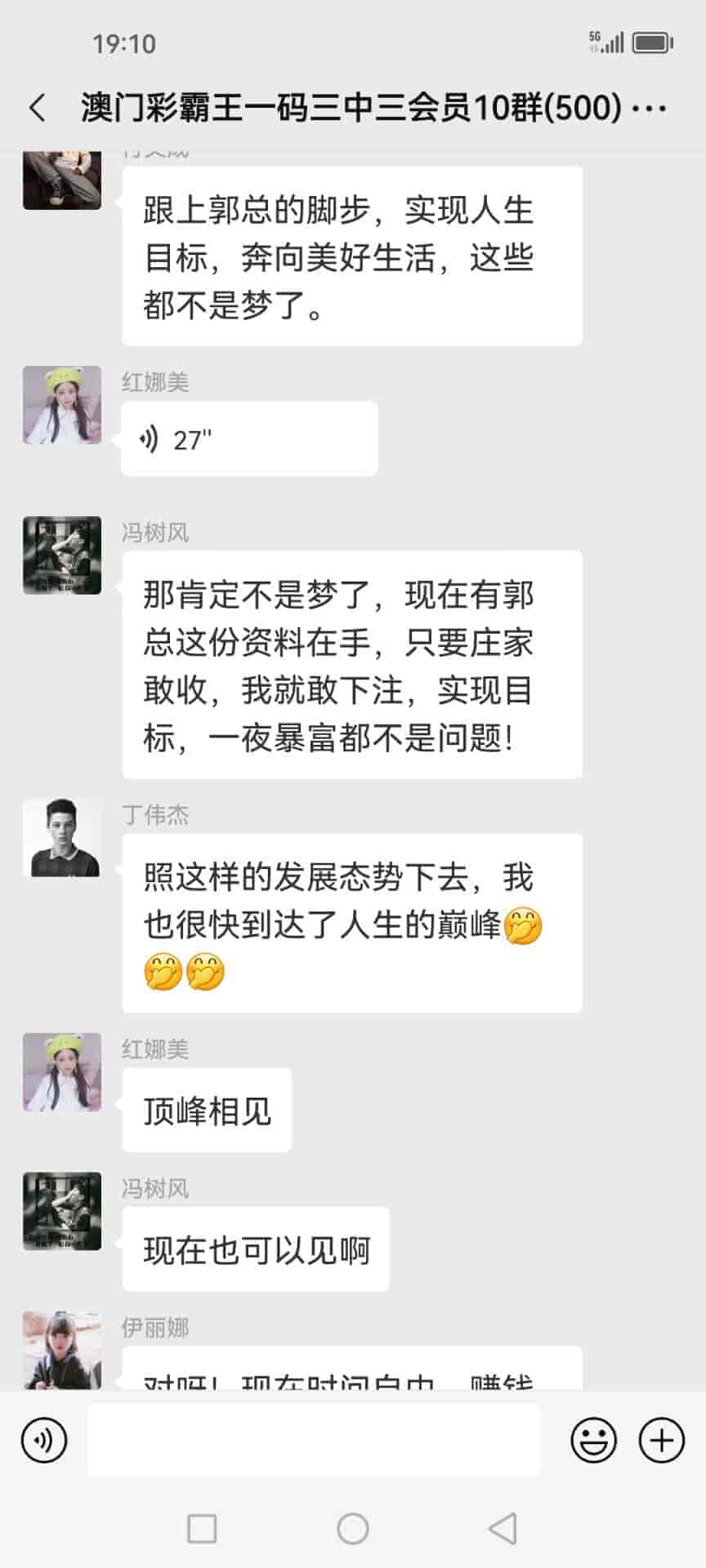
Task: Open the recent apps overview
Action: [202, 1529]
